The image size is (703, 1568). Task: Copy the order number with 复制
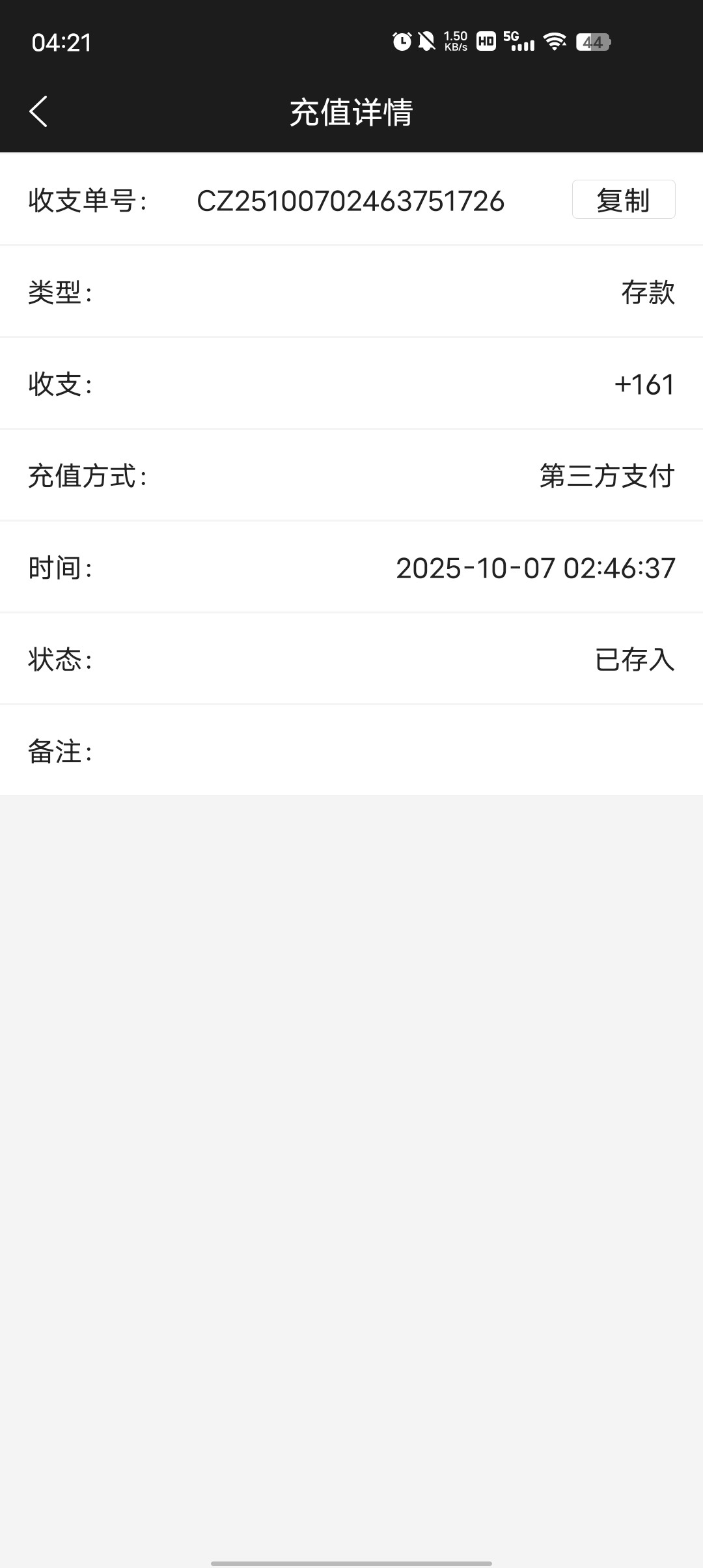623,200
